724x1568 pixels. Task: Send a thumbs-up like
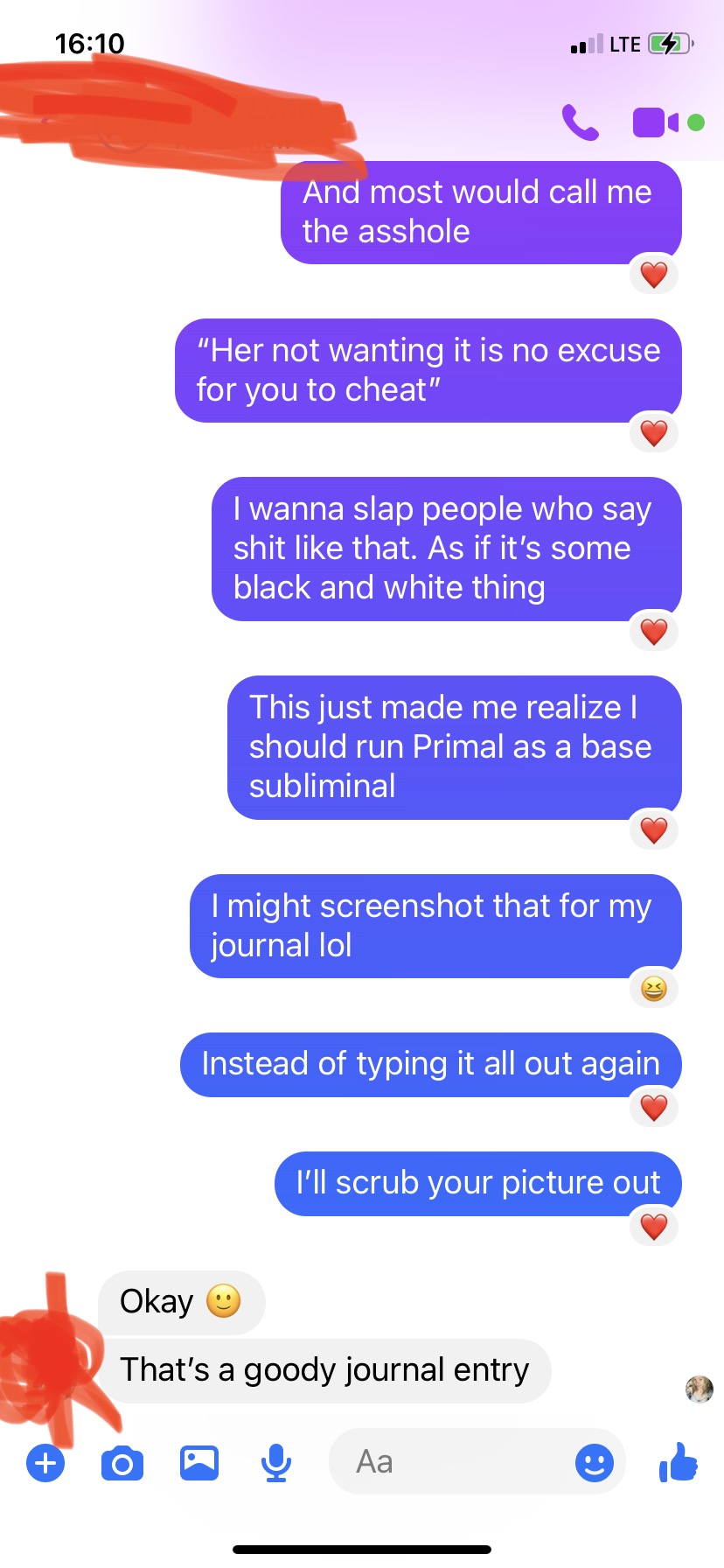click(679, 1461)
